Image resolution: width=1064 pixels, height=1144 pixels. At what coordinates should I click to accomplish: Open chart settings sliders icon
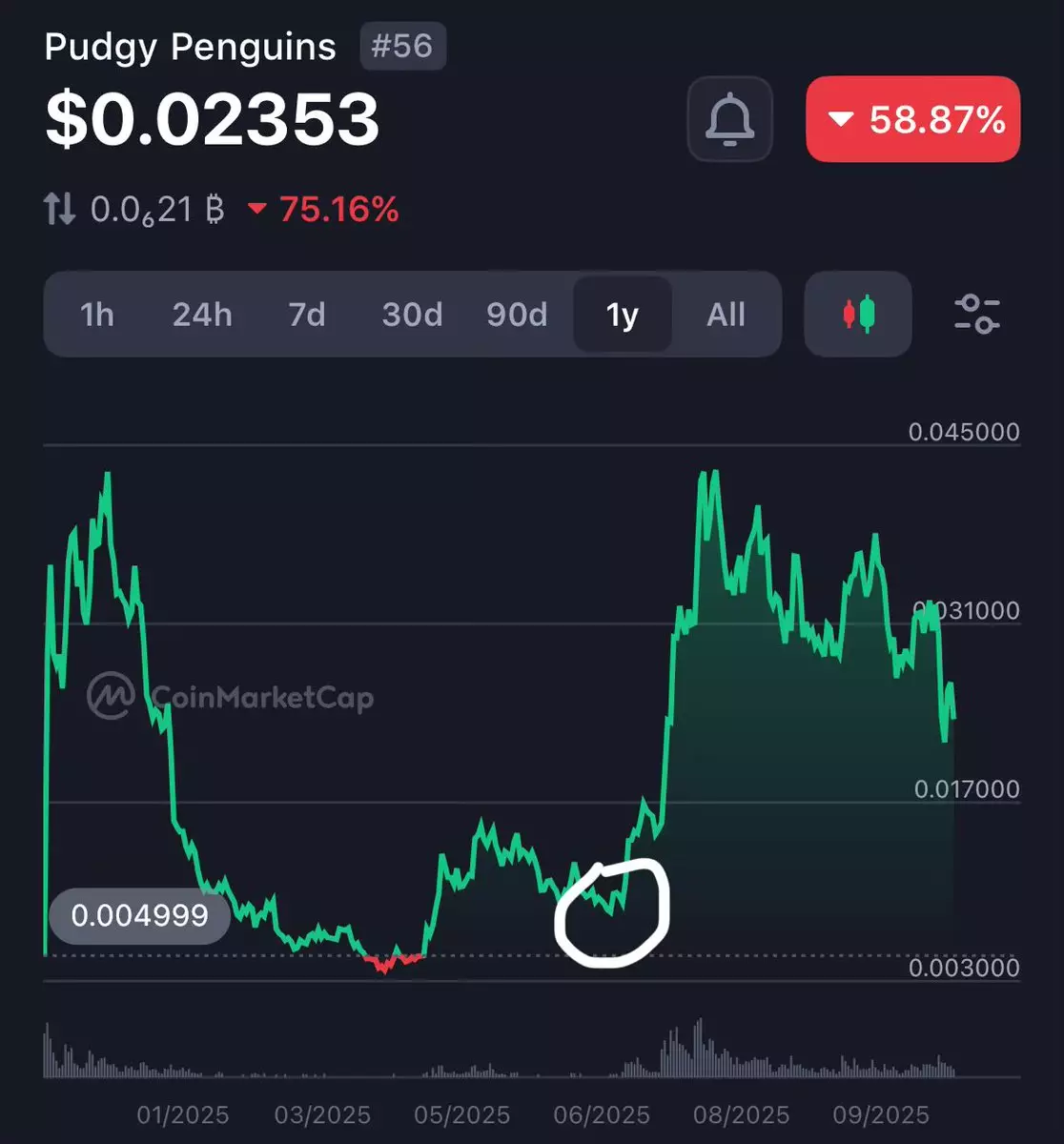977,315
